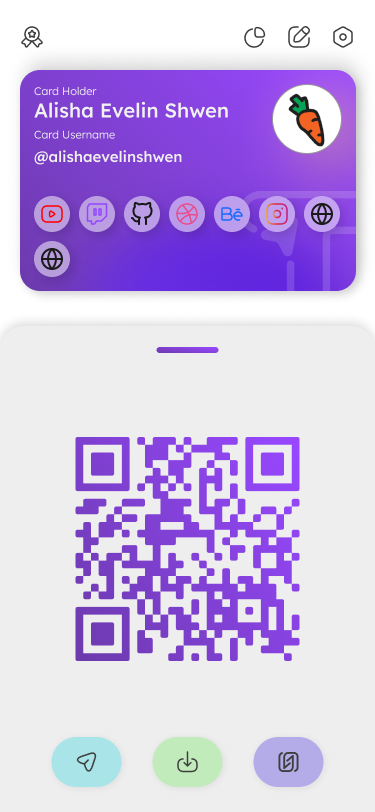Tap the purple sheet drag handle
This screenshot has width=375, height=812.
[188, 350]
